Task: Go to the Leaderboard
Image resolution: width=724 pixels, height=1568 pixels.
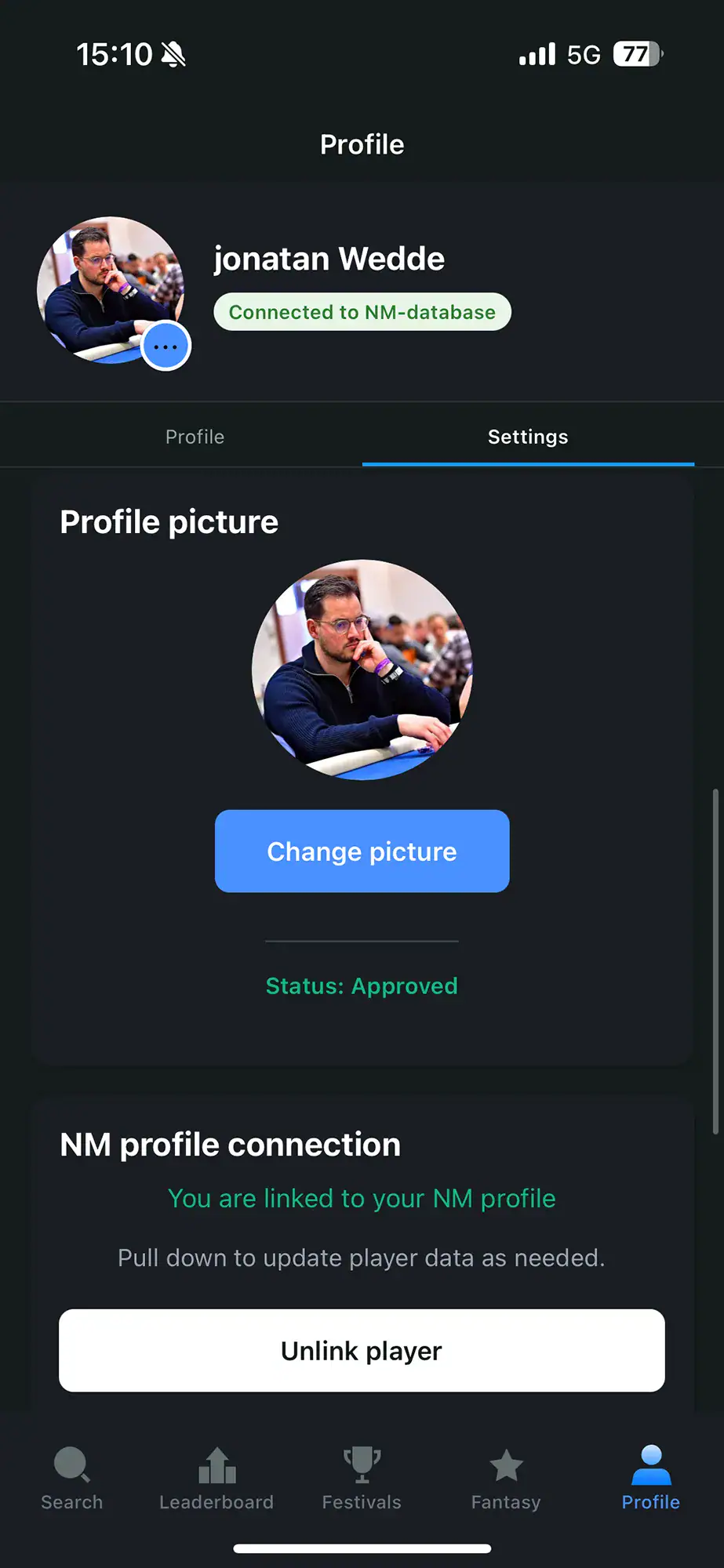Action: pos(216,1479)
